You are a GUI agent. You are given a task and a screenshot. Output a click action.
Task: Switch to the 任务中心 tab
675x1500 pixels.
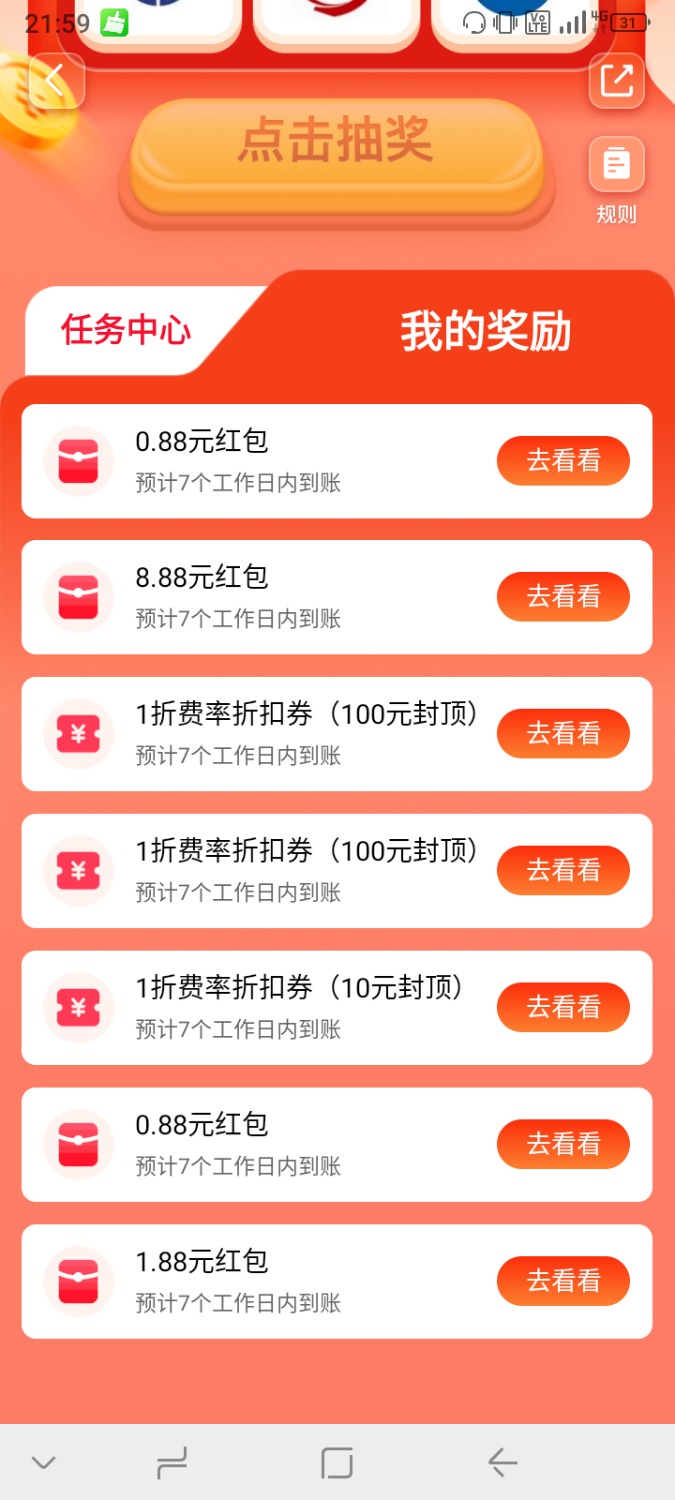126,330
